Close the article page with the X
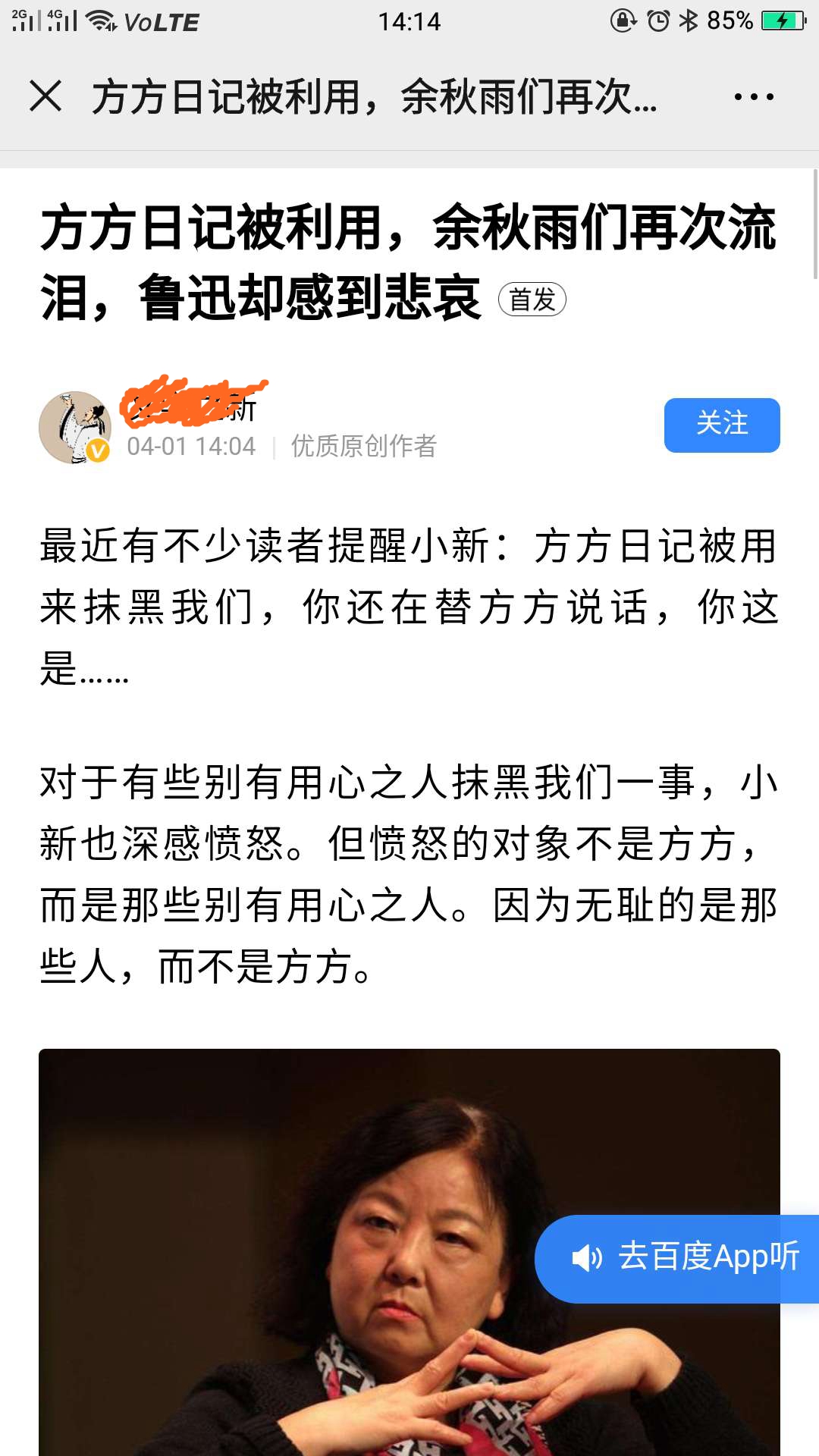The height and width of the screenshot is (1456, 819). pyautogui.click(x=45, y=96)
